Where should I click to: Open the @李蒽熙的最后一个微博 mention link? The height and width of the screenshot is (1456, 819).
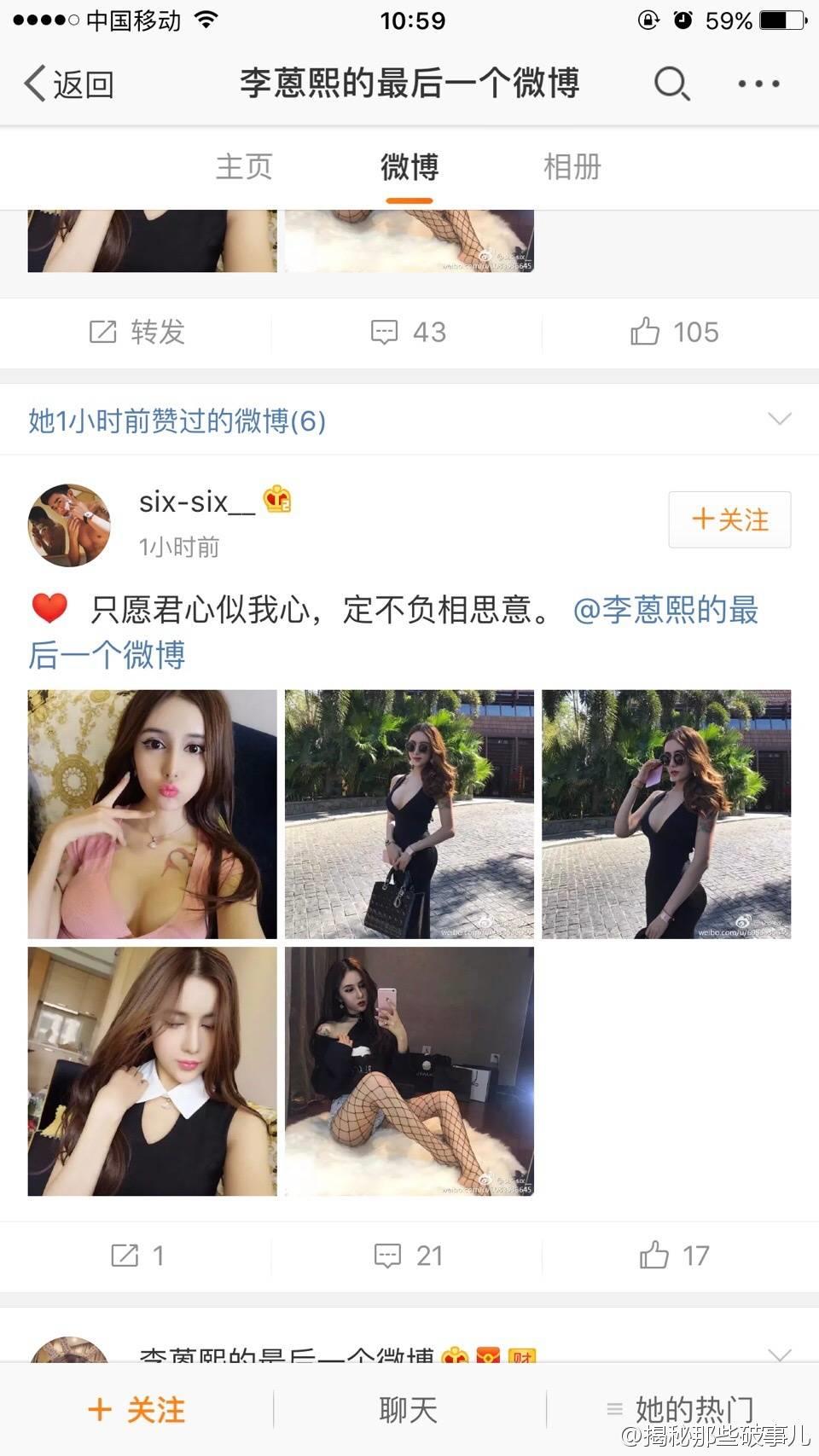tap(665, 611)
